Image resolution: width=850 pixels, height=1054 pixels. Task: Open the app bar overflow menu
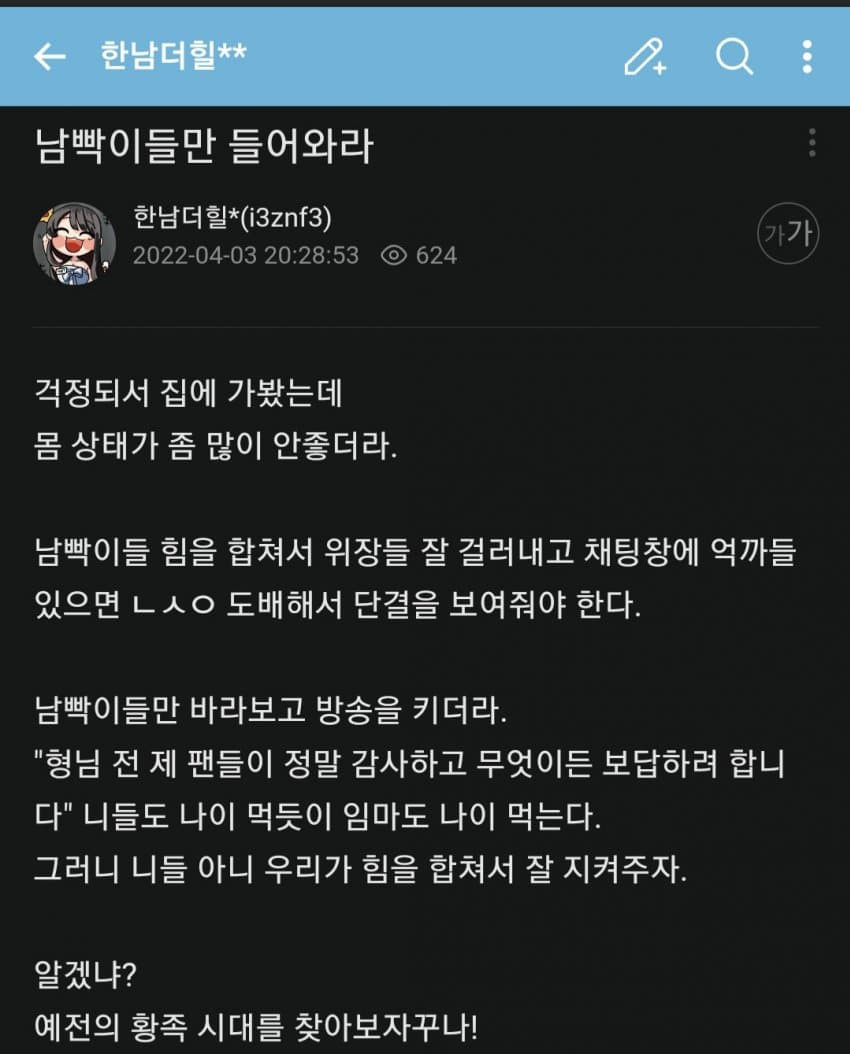[807, 57]
